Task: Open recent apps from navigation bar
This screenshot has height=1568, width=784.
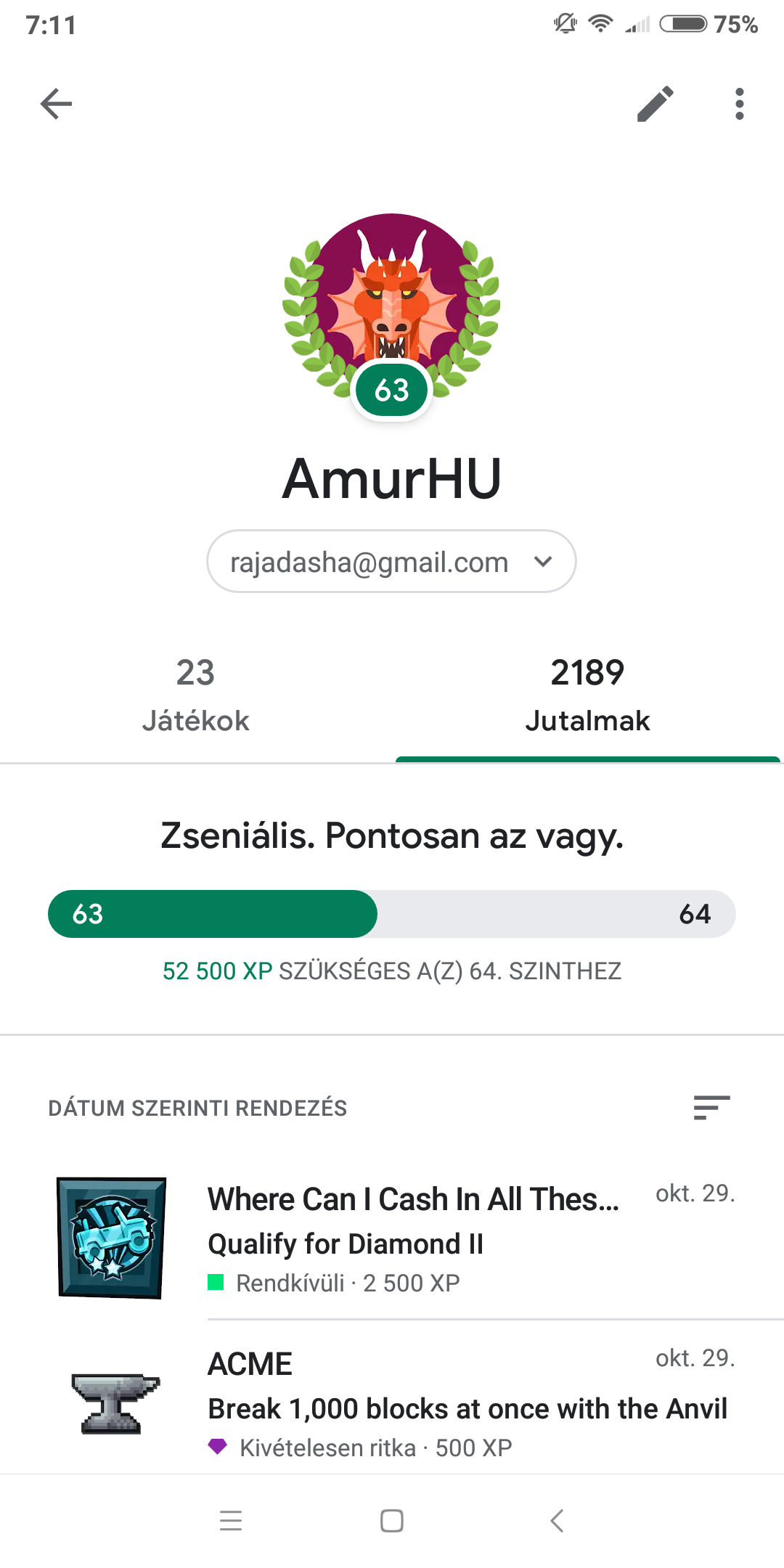Action: [x=230, y=1520]
